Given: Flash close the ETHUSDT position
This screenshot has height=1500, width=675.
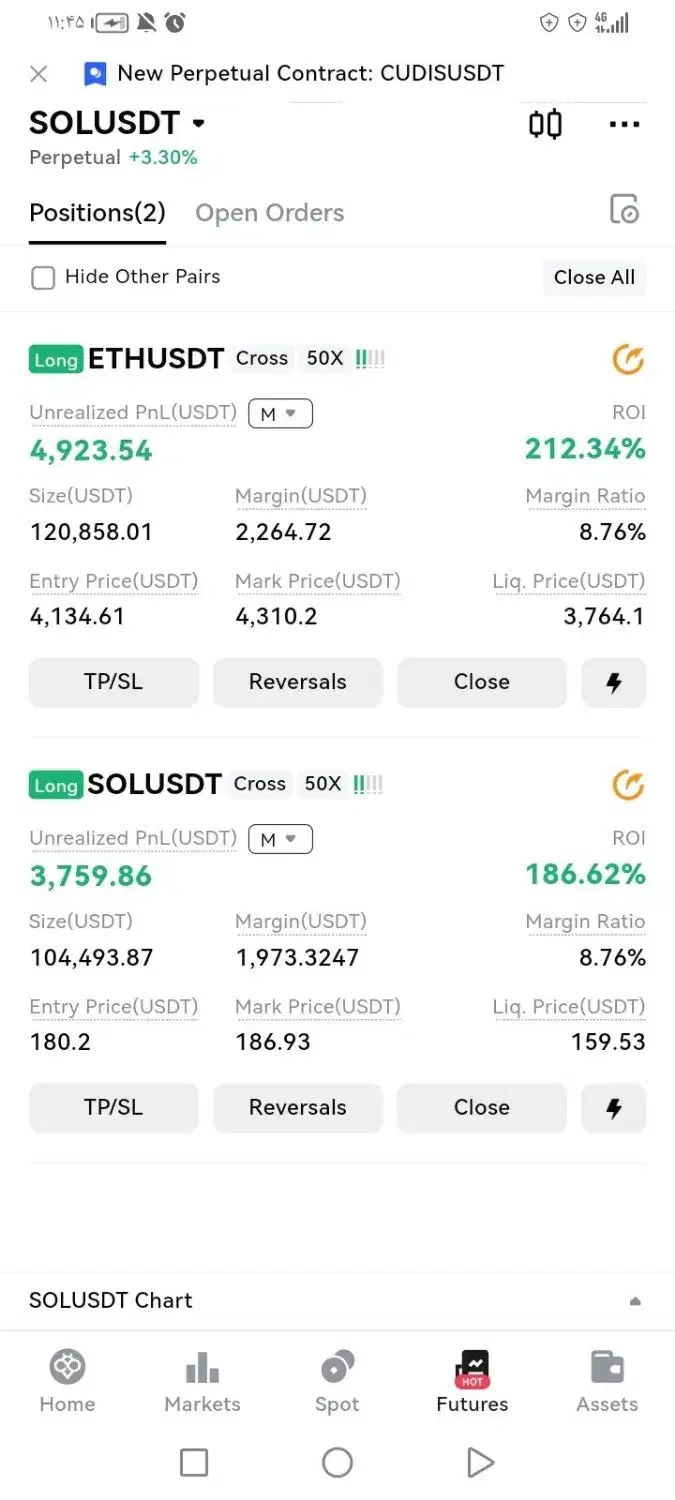Looking at the screenshot, I should click(x=614, y=682).
